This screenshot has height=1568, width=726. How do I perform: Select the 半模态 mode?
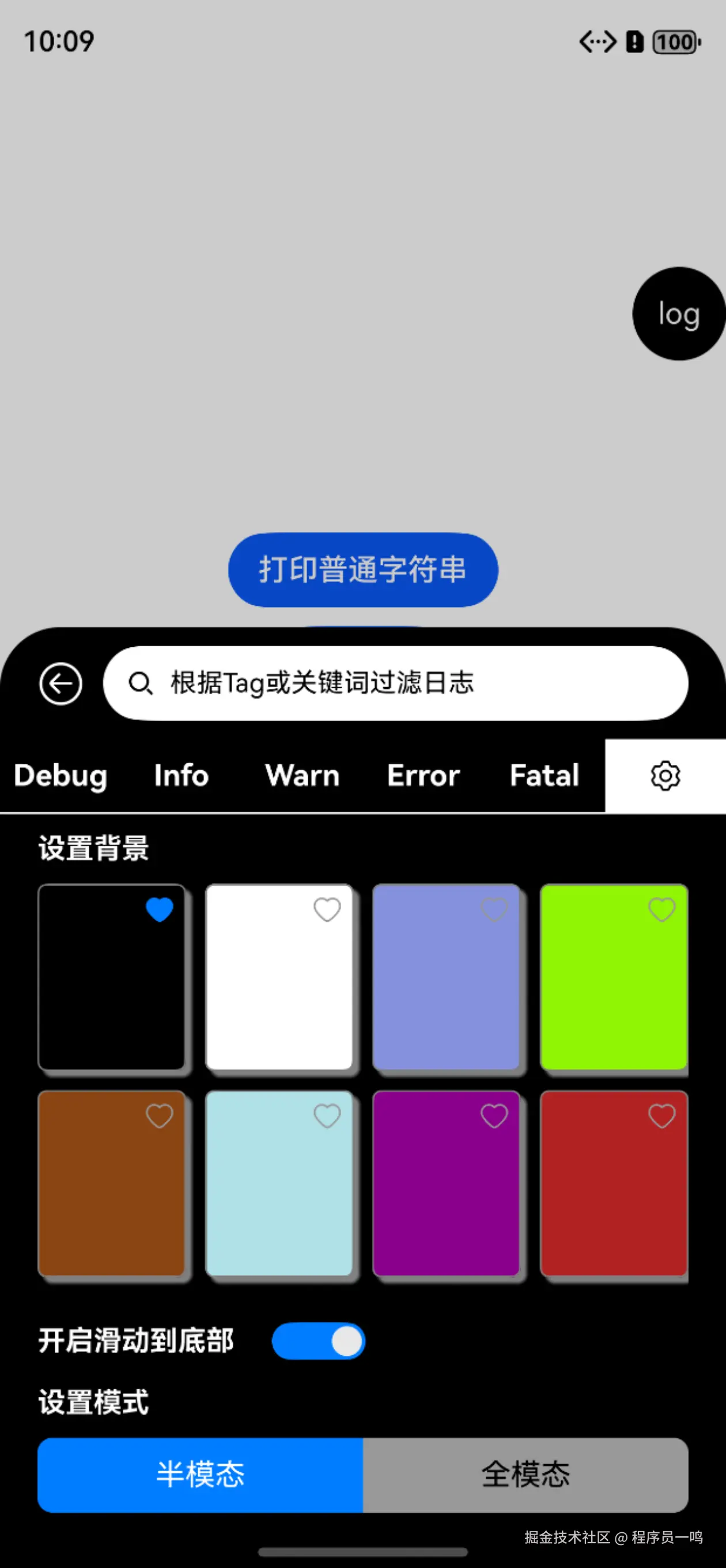pos(200,1474)
